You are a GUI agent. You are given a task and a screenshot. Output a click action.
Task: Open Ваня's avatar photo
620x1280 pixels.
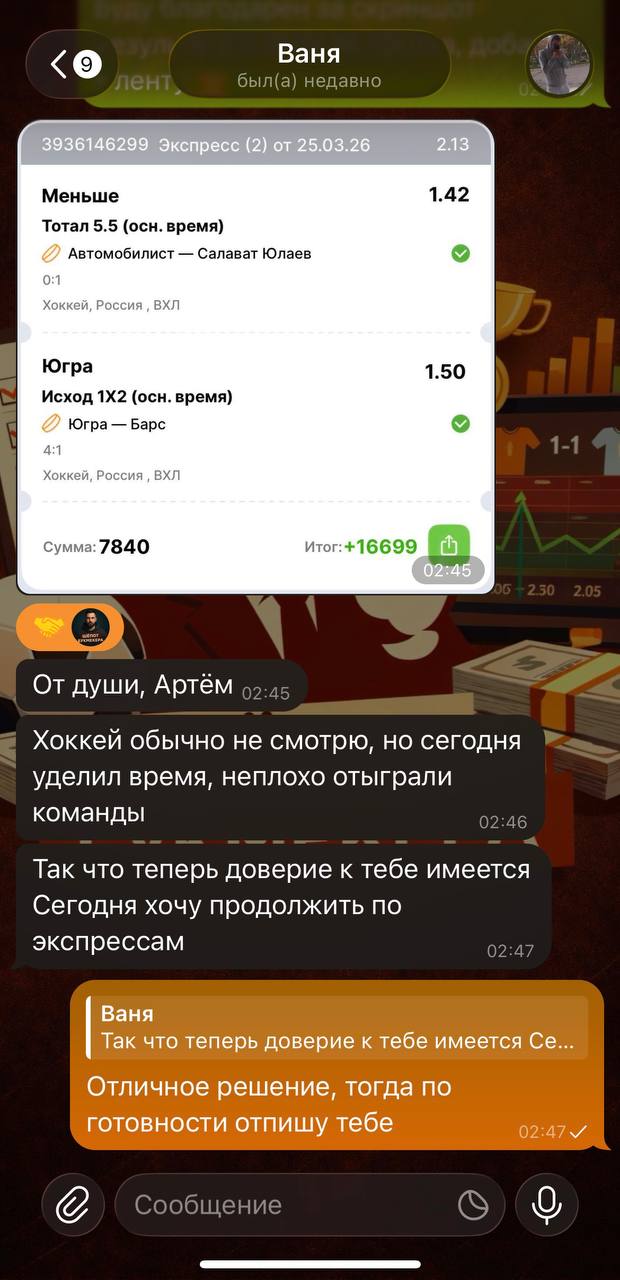[x=559, y=64]
